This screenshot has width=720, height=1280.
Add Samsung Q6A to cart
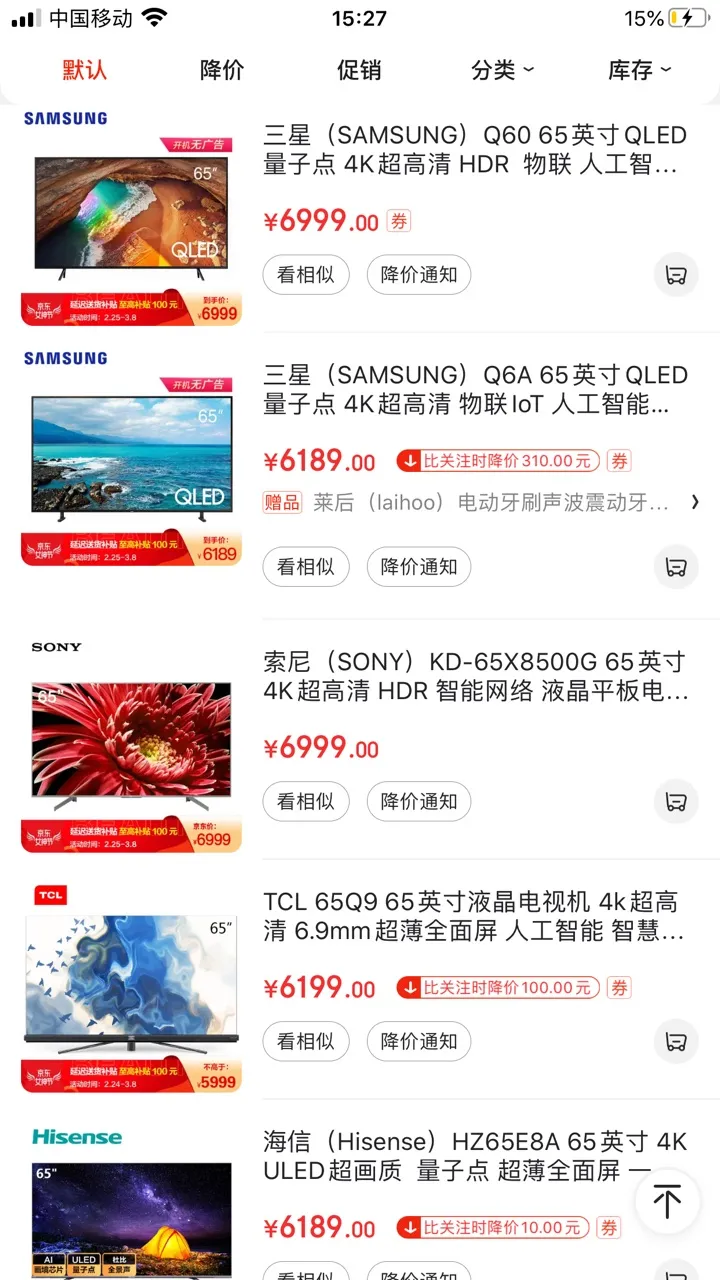tap(676, 567)
